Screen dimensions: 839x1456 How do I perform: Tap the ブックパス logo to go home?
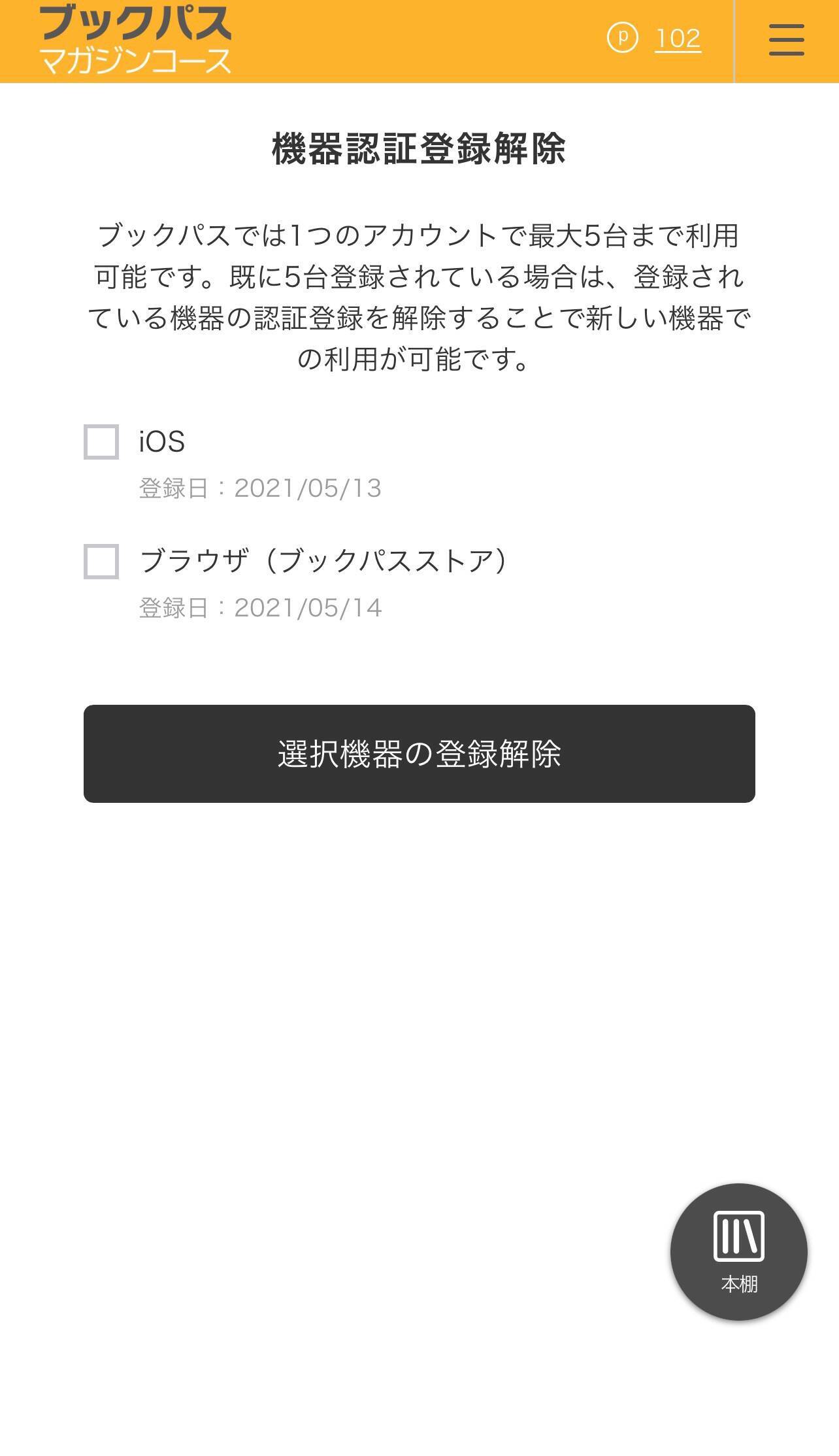135,39
